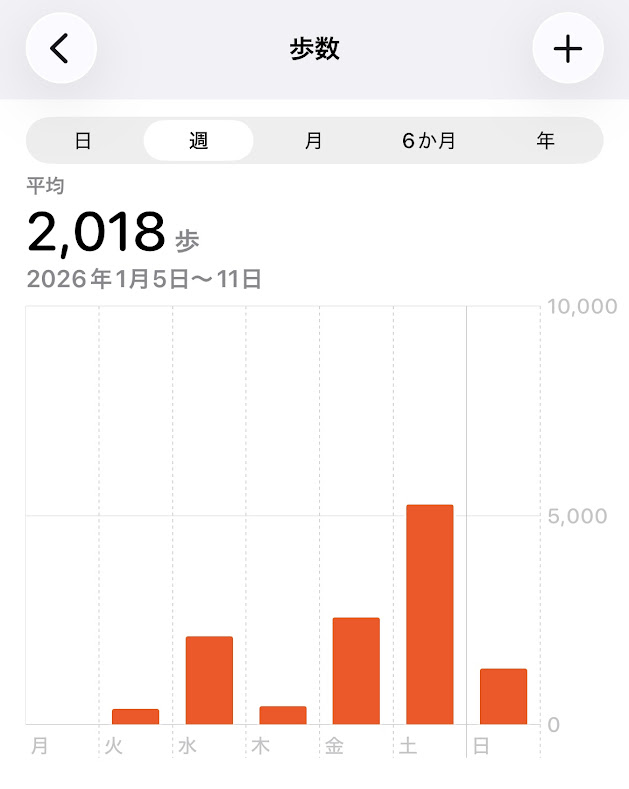Screen dimensions: 629x789
Task: Switch to the 6か月 view
Action: pyautogui.click(x=429, y=141)
